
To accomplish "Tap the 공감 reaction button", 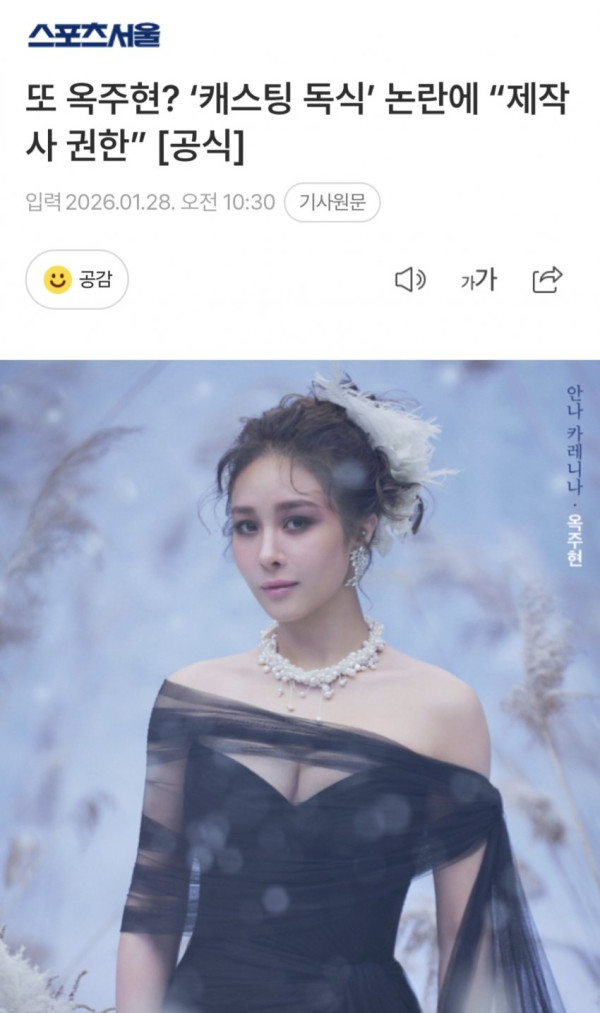I will point(77,279).
